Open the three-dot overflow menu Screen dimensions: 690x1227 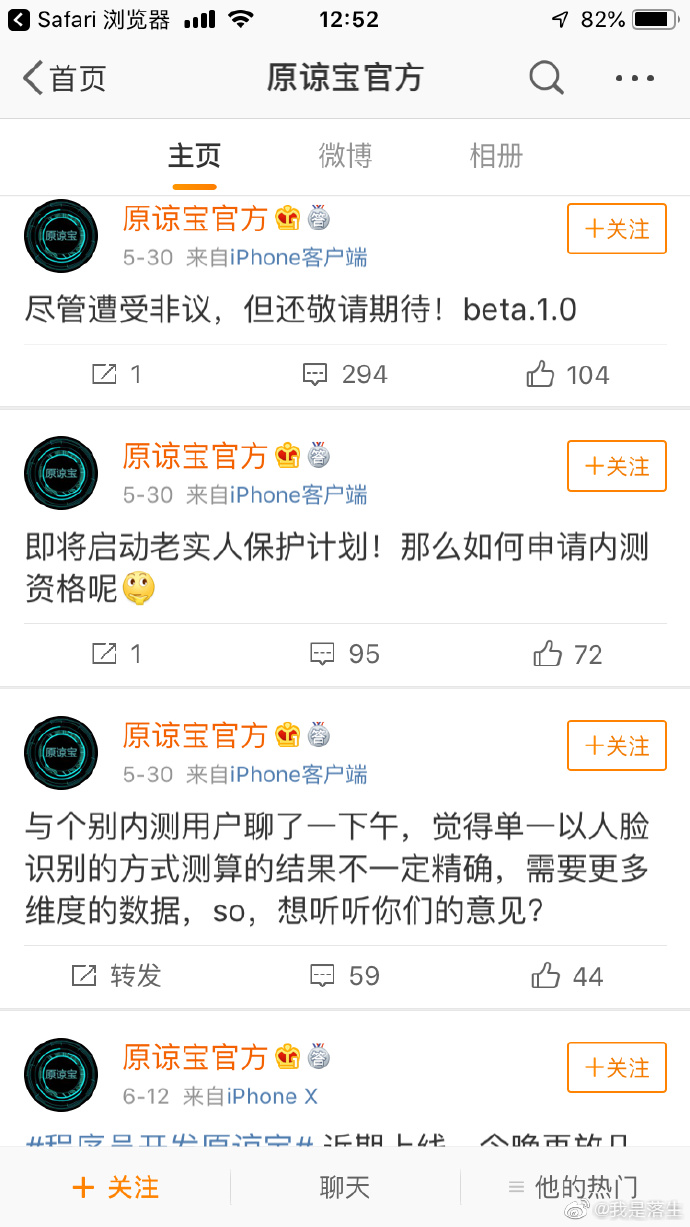tap(634, 78)
